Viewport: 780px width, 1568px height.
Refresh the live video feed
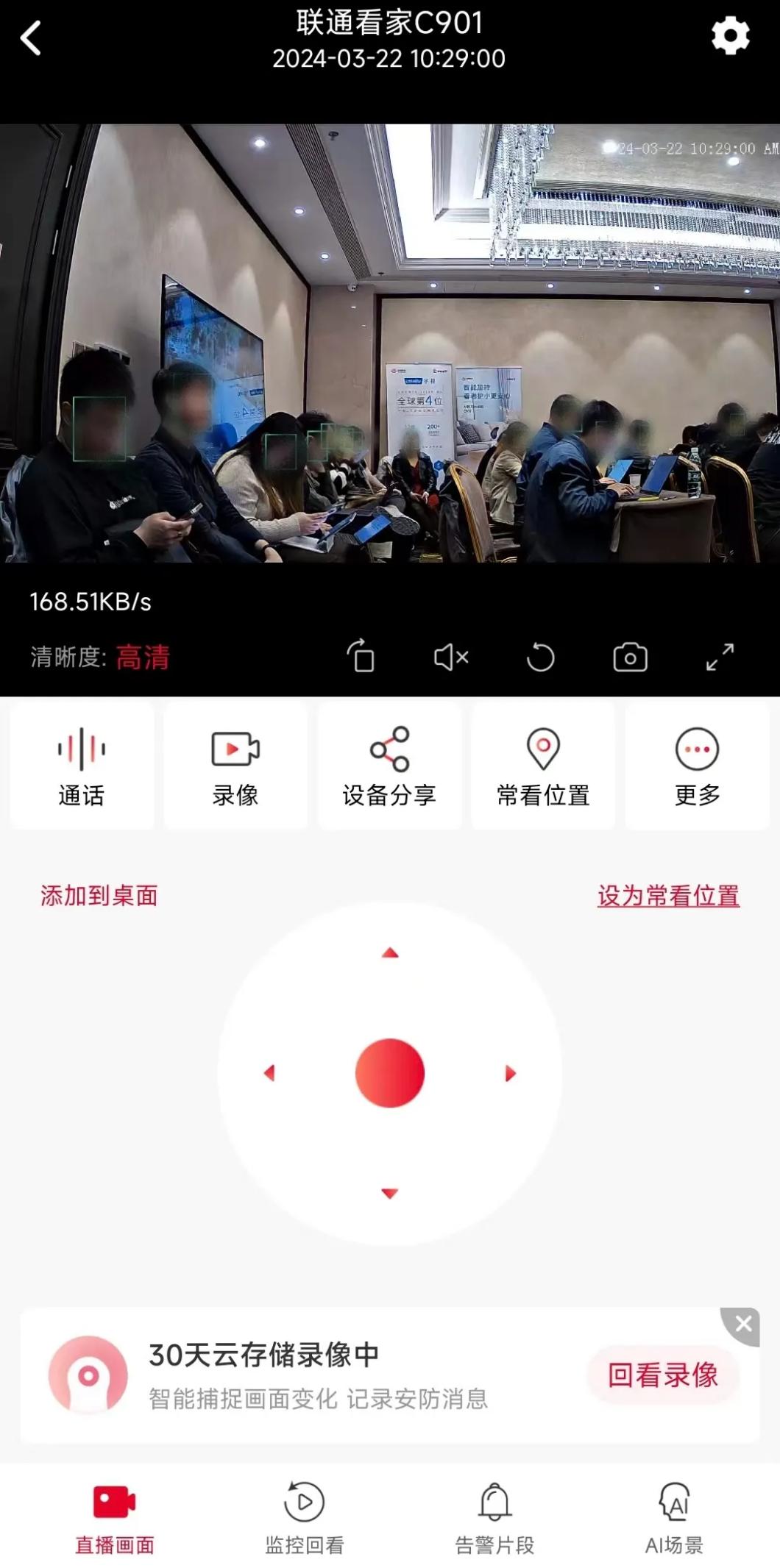click(541, 657)
